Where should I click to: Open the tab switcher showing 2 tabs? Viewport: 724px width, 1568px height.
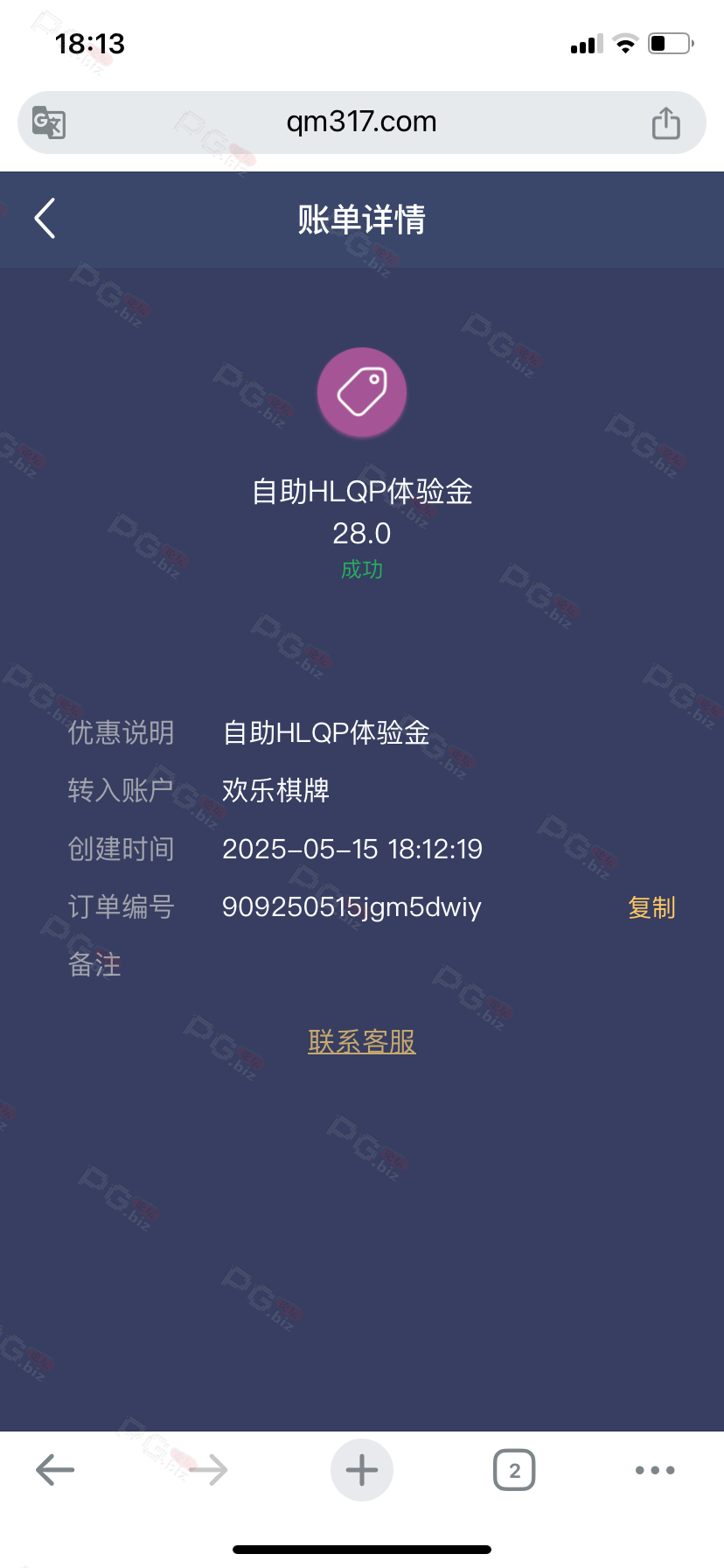(x=514, y=1470)
